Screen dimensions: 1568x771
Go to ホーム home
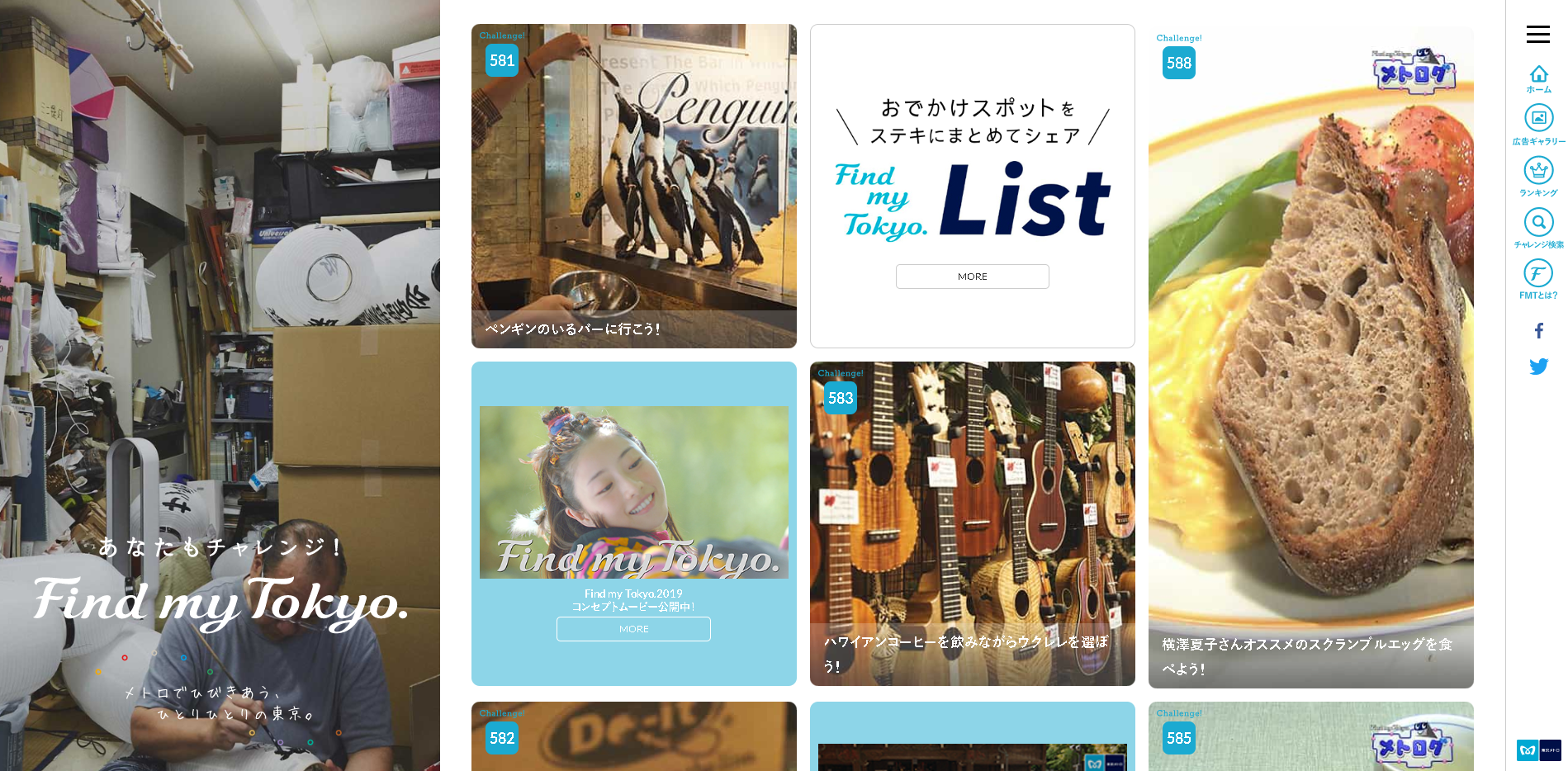click(1538, 78)
